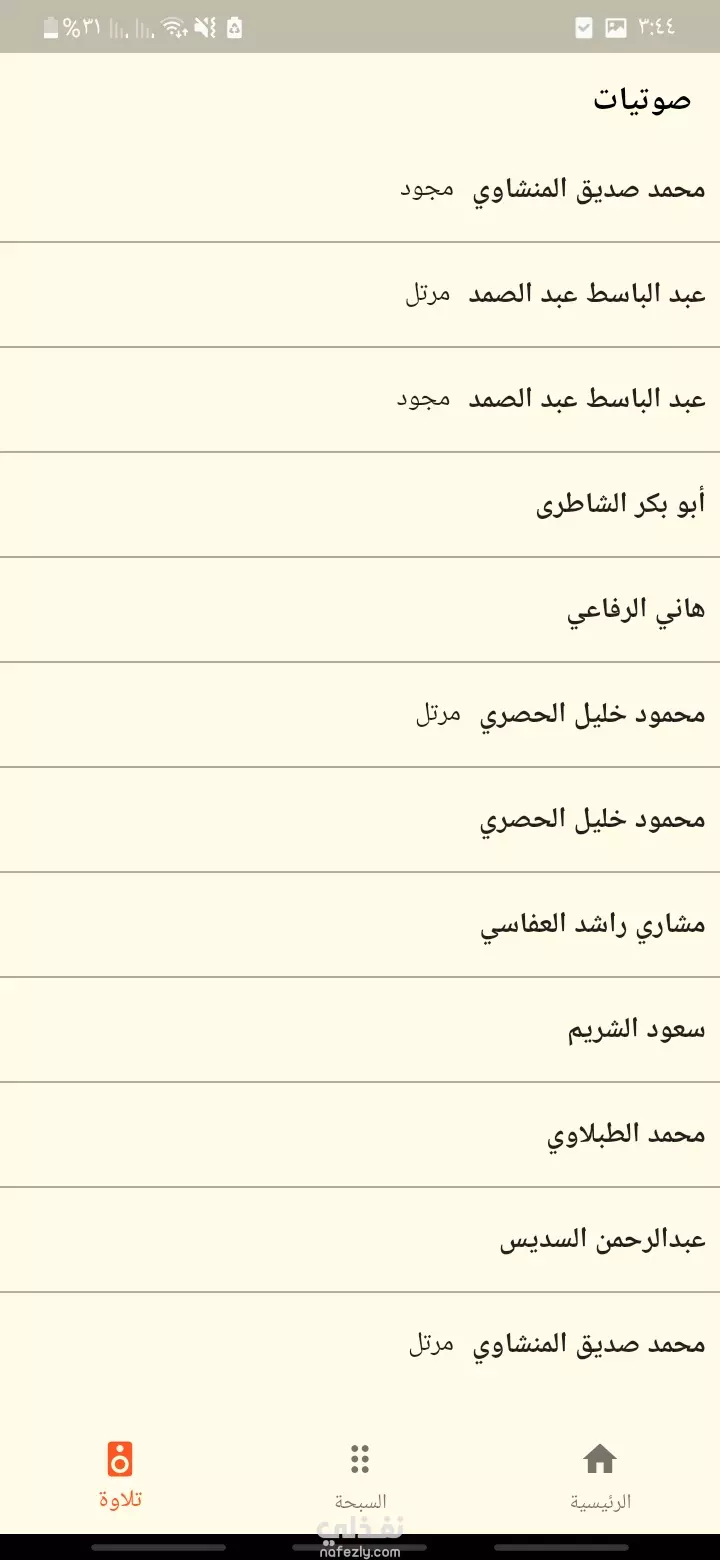
Task: Switch to the الرئيسية tab
Action: [600, 1476]
